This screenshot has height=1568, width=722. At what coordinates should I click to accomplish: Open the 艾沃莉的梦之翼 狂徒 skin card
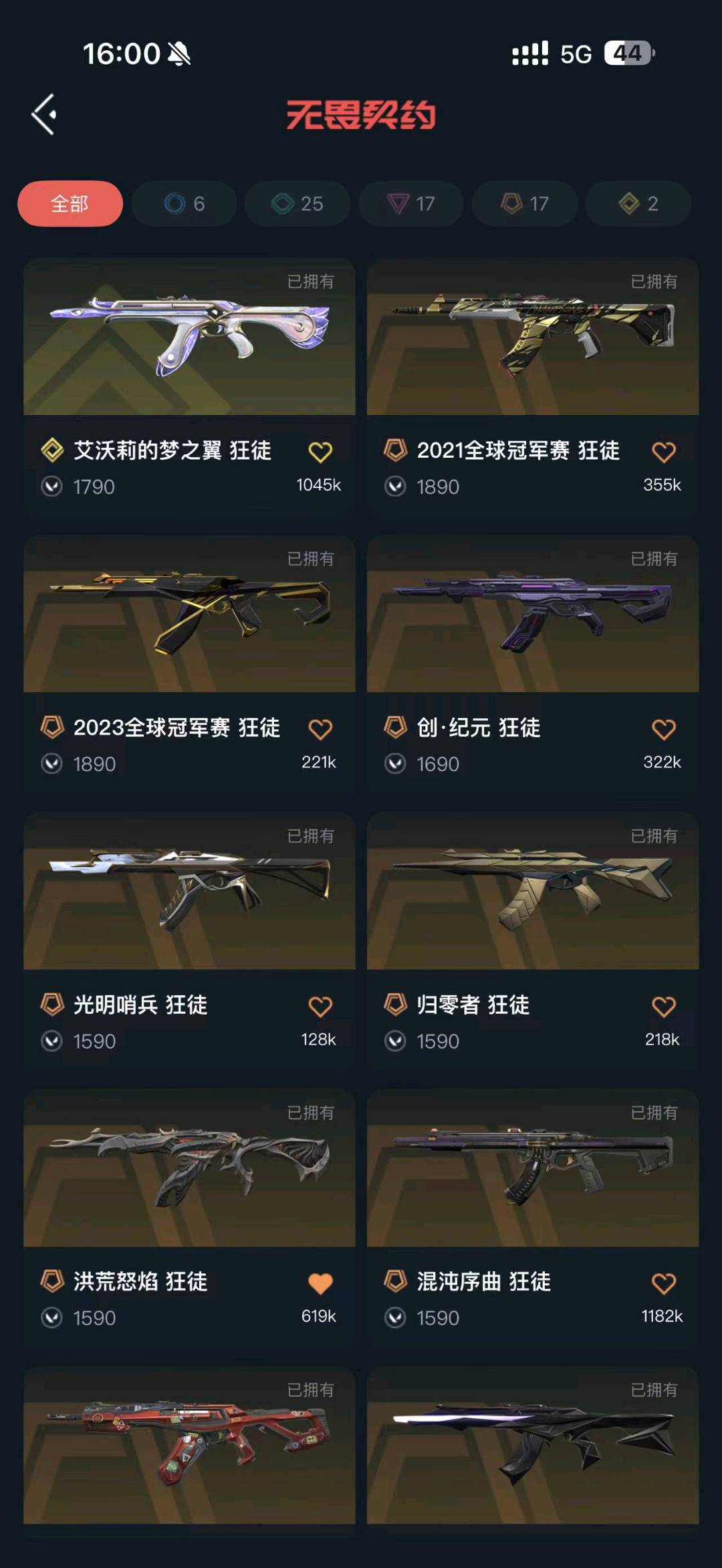click(x=189, y=386)
